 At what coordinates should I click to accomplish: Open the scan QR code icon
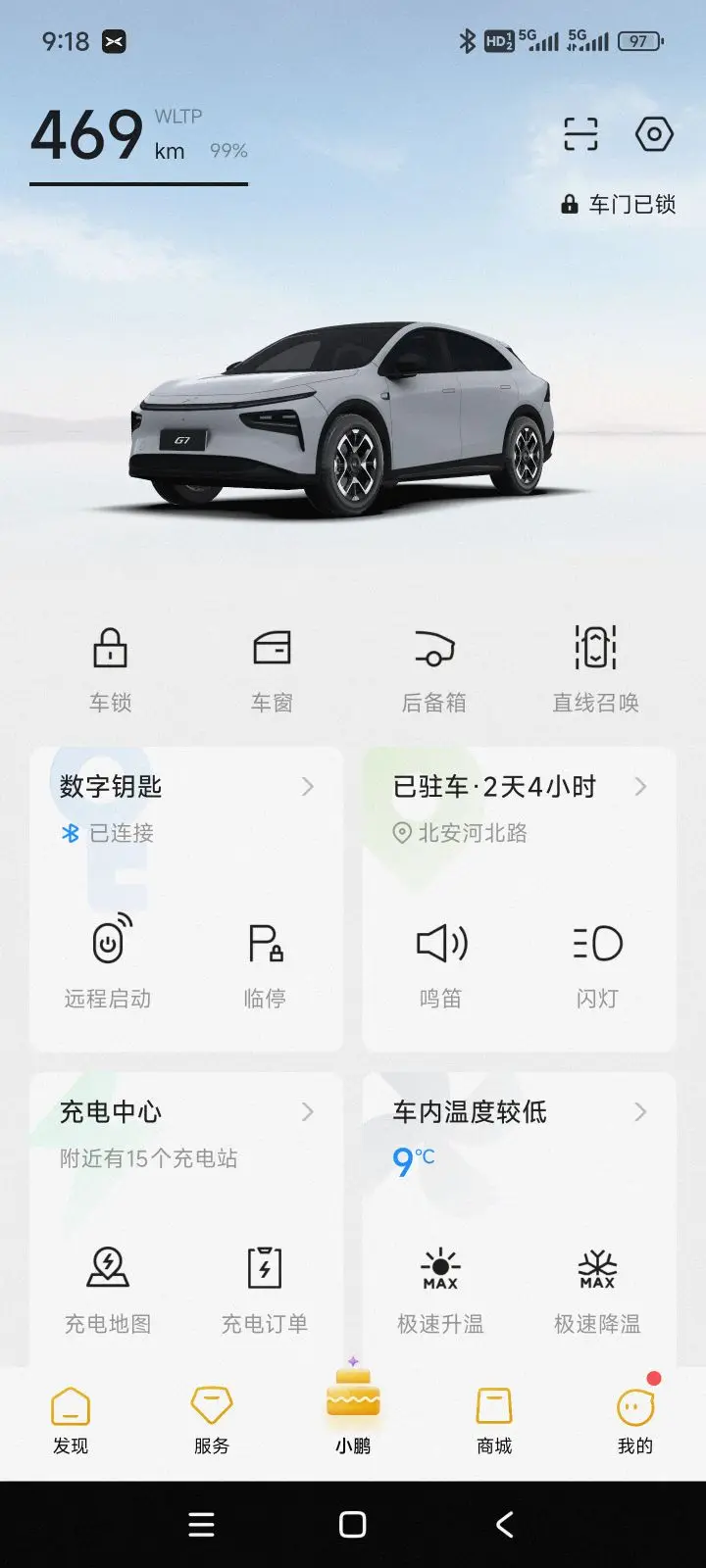pyautogui.click(x=580, y=134)
